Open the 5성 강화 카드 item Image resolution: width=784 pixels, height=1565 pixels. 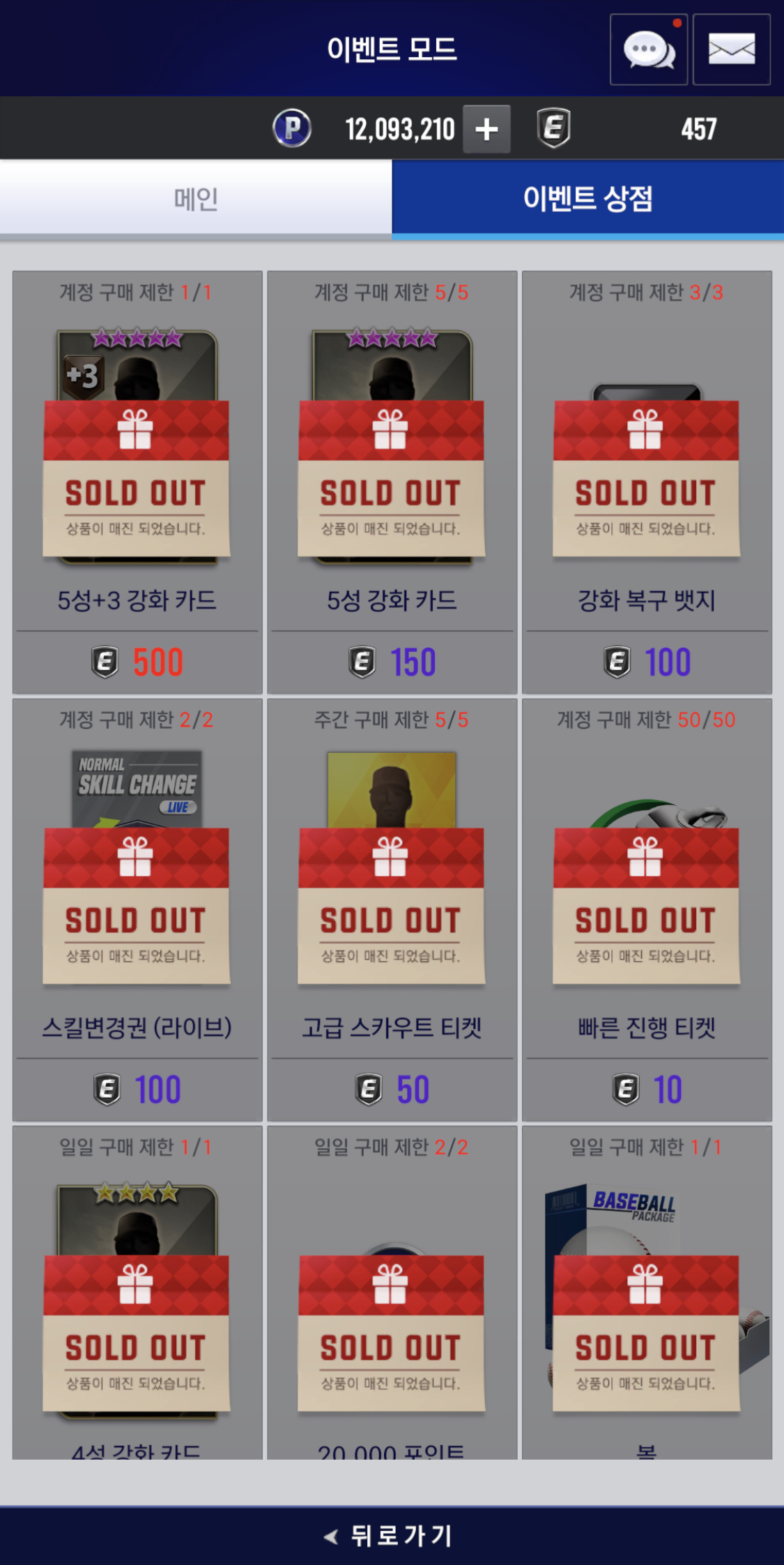[x=392, y=482]
